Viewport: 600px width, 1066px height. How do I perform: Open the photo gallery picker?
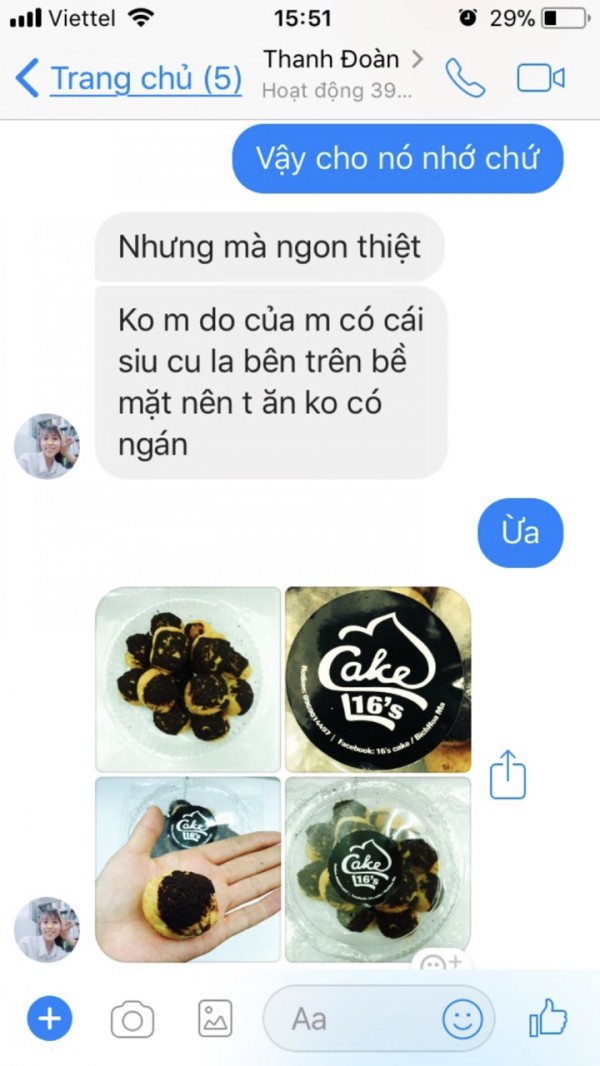214,1019
